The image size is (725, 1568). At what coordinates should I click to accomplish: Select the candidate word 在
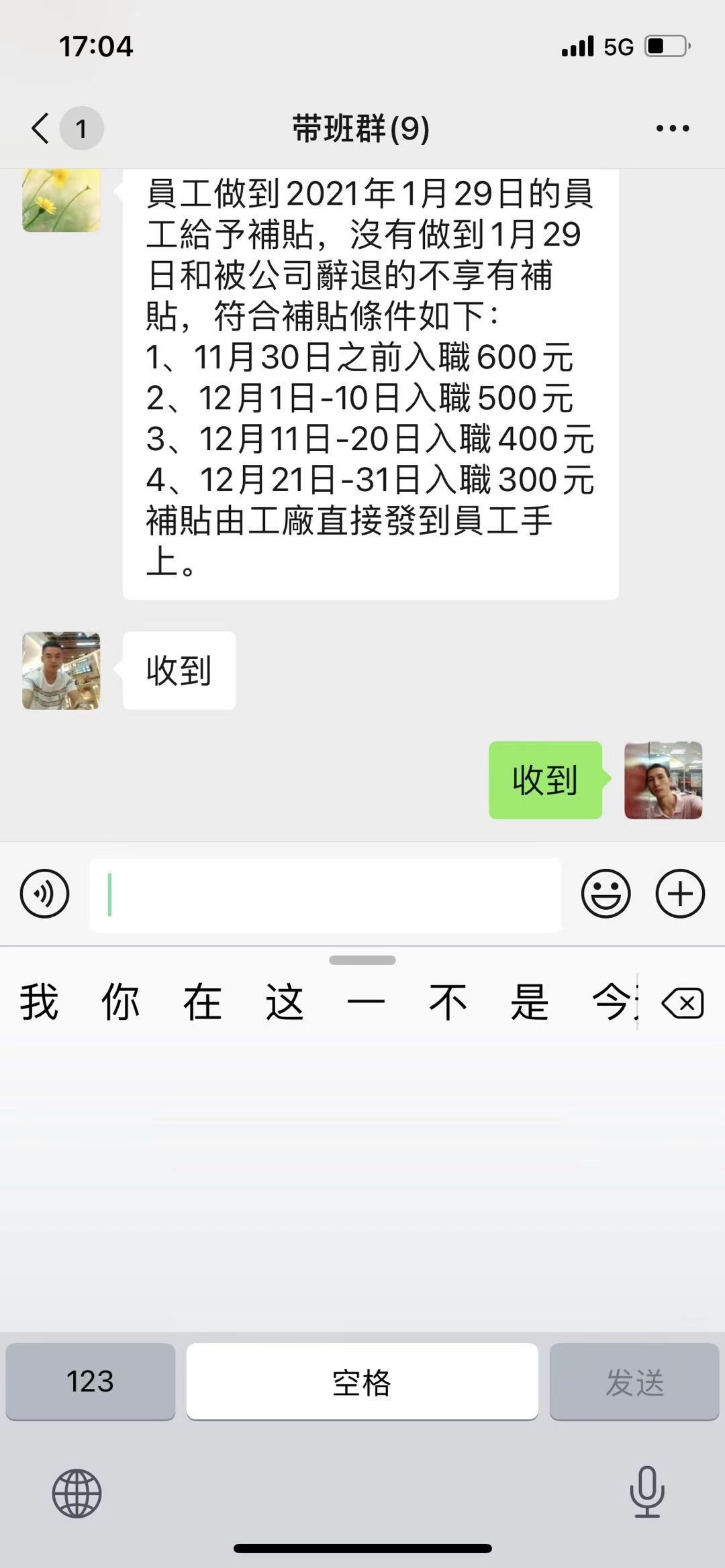point(203,1002)
